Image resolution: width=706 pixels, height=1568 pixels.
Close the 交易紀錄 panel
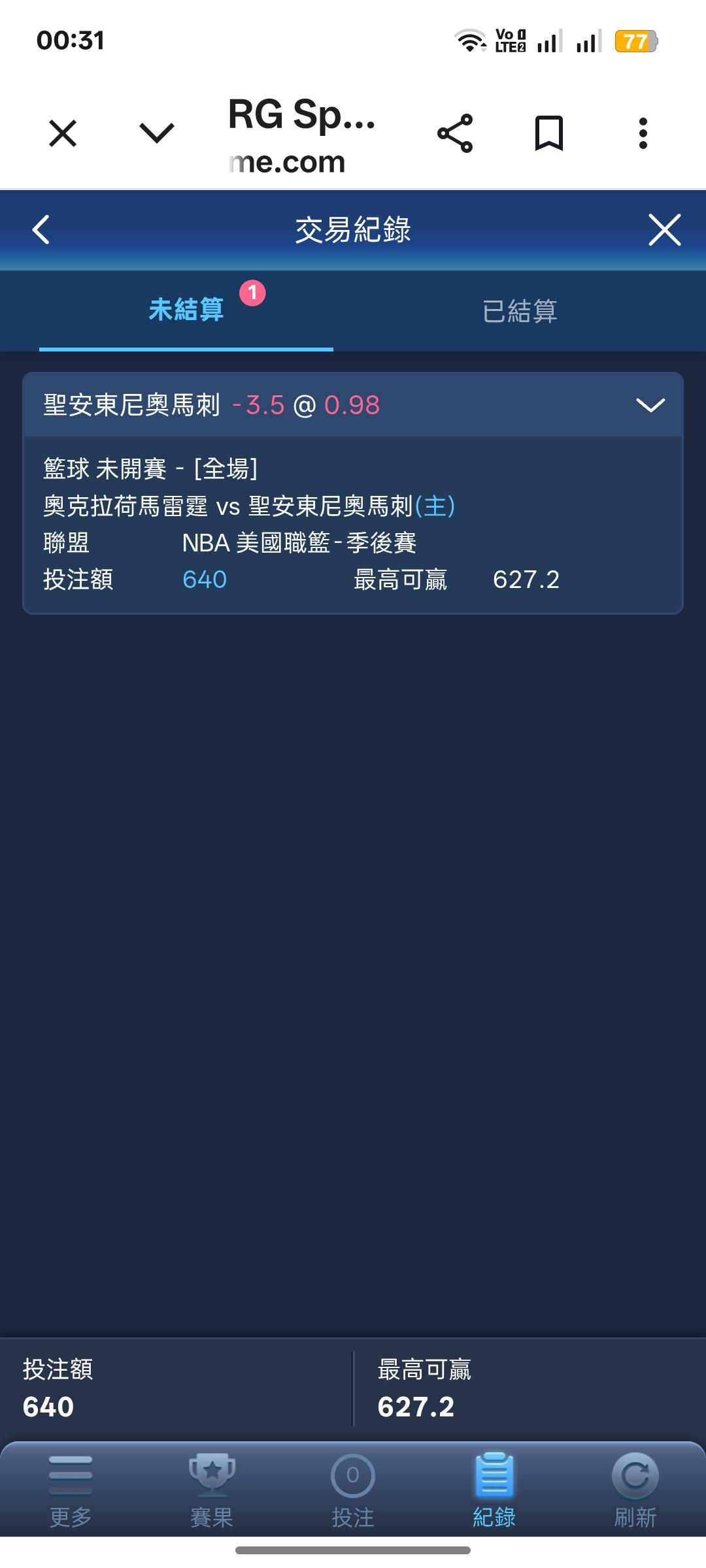click(665, 230)
